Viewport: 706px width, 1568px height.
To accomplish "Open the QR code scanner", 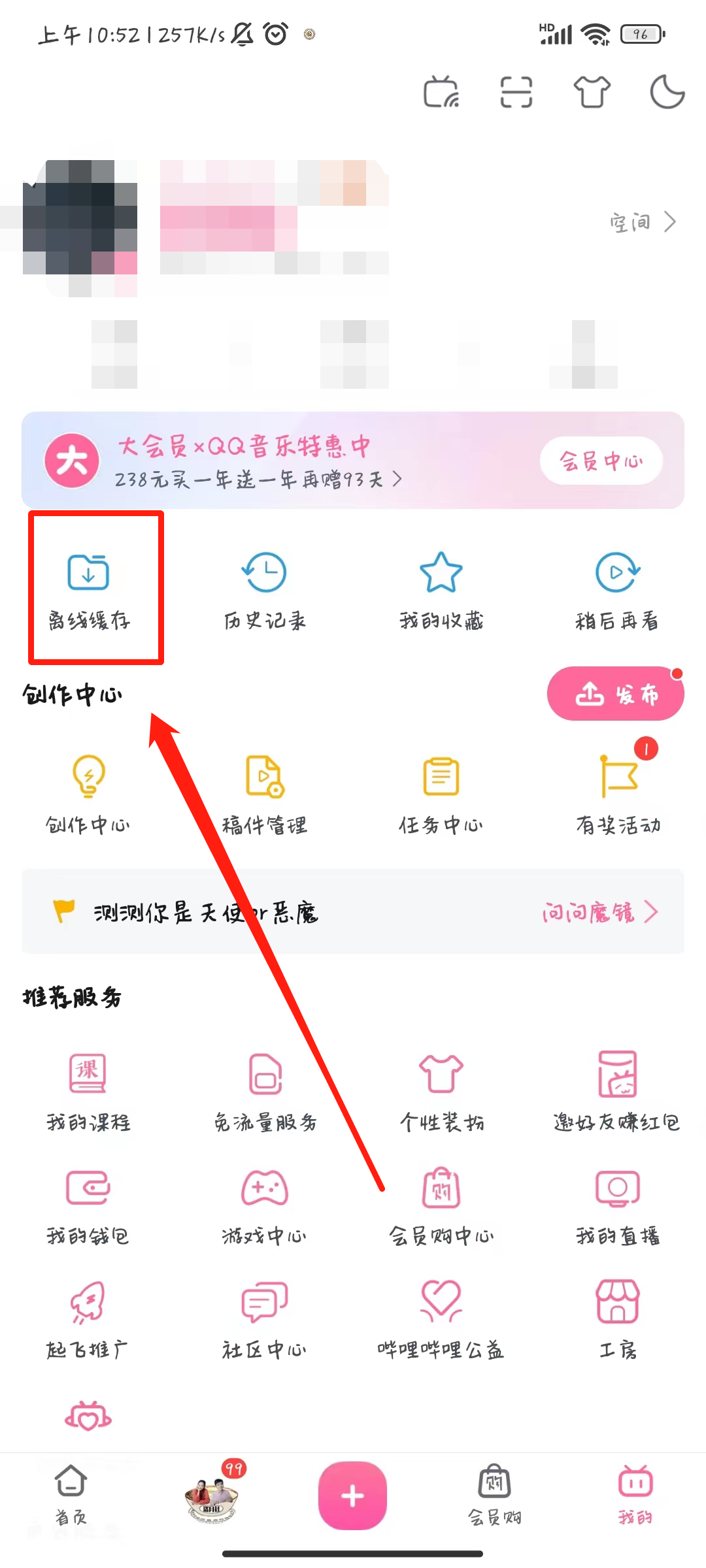I will (516, 92).
